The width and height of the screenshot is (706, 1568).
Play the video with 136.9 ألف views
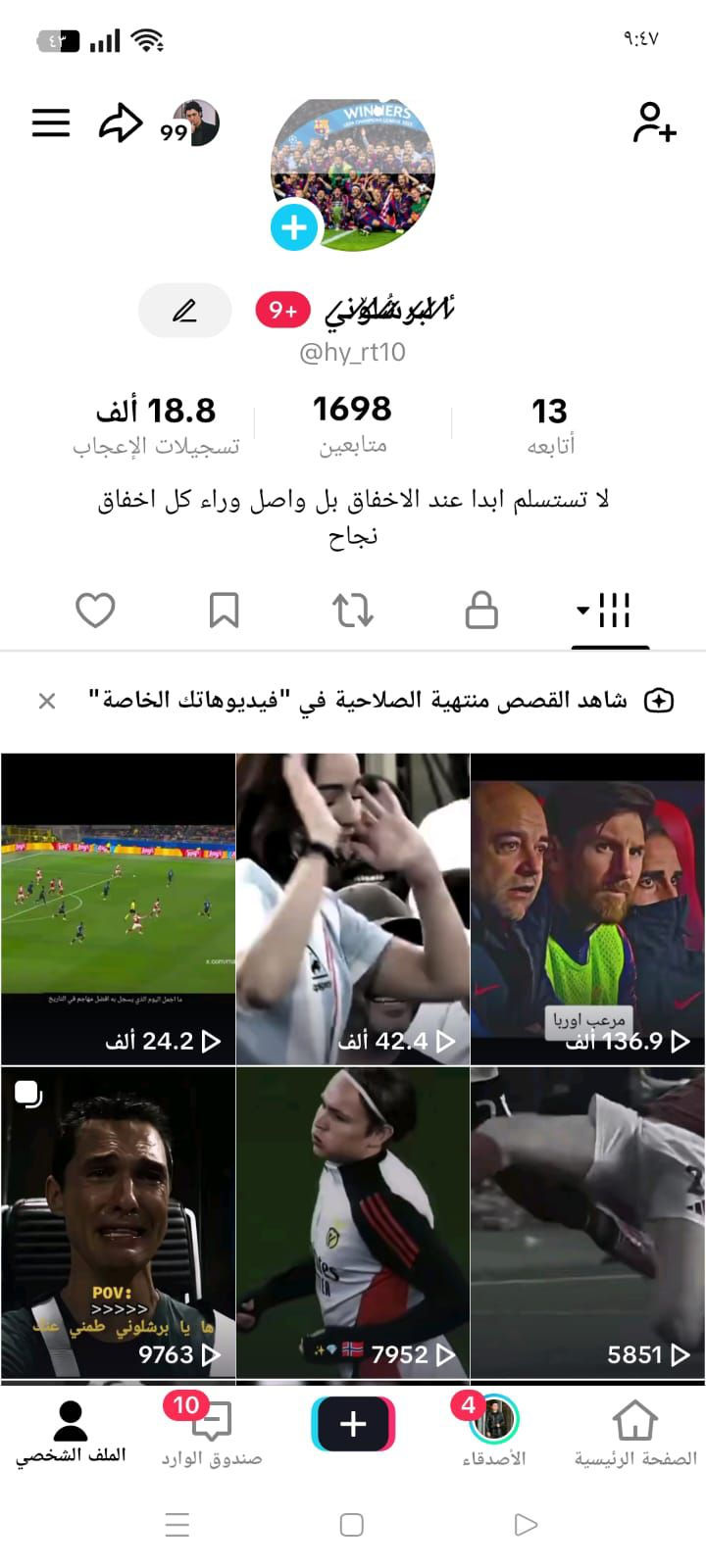(587, 908)
